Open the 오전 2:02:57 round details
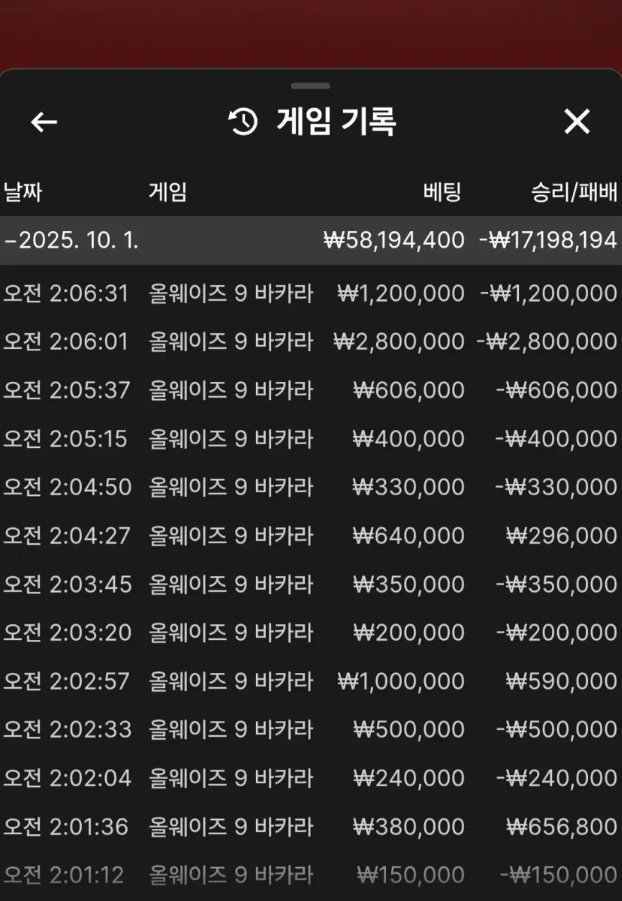Screen dimensions: 622x901 310,681
